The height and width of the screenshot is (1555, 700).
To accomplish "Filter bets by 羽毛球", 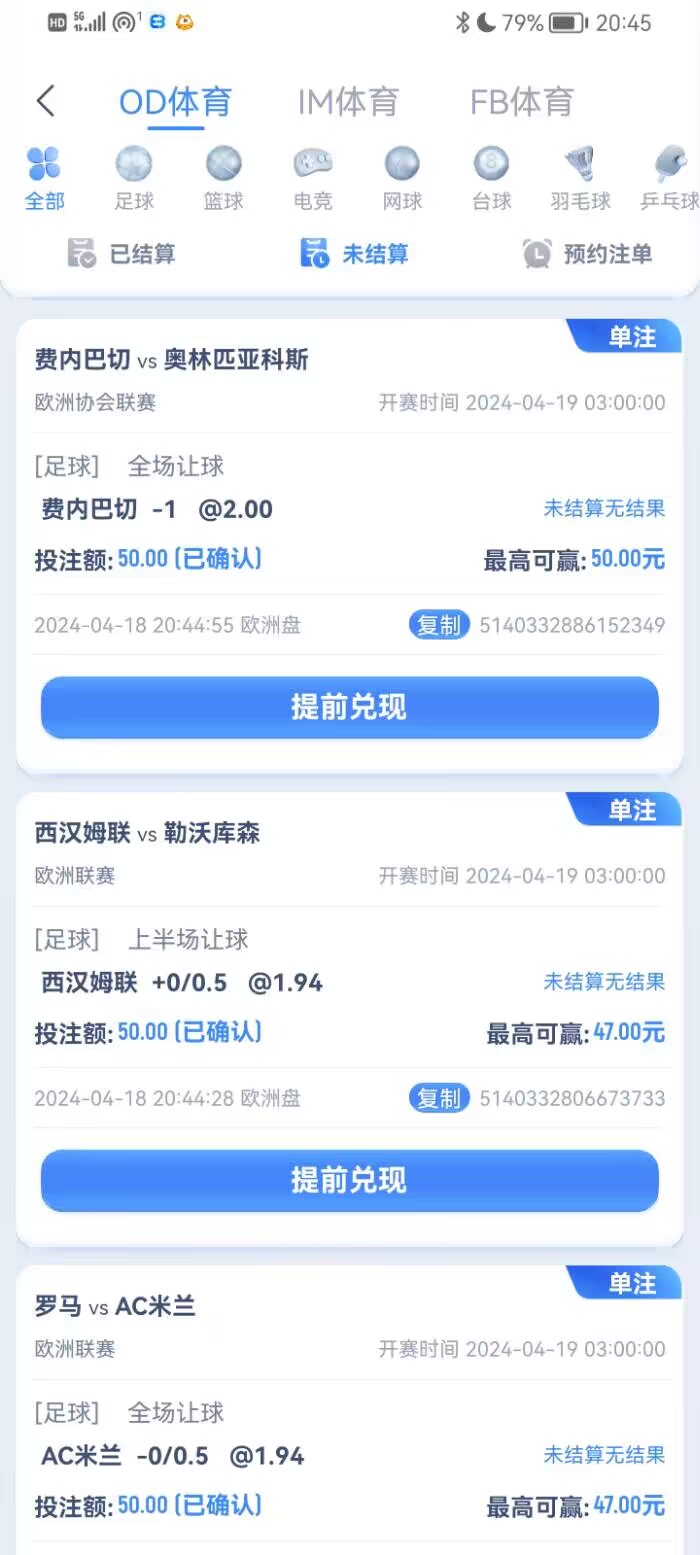I will (580, 178).
